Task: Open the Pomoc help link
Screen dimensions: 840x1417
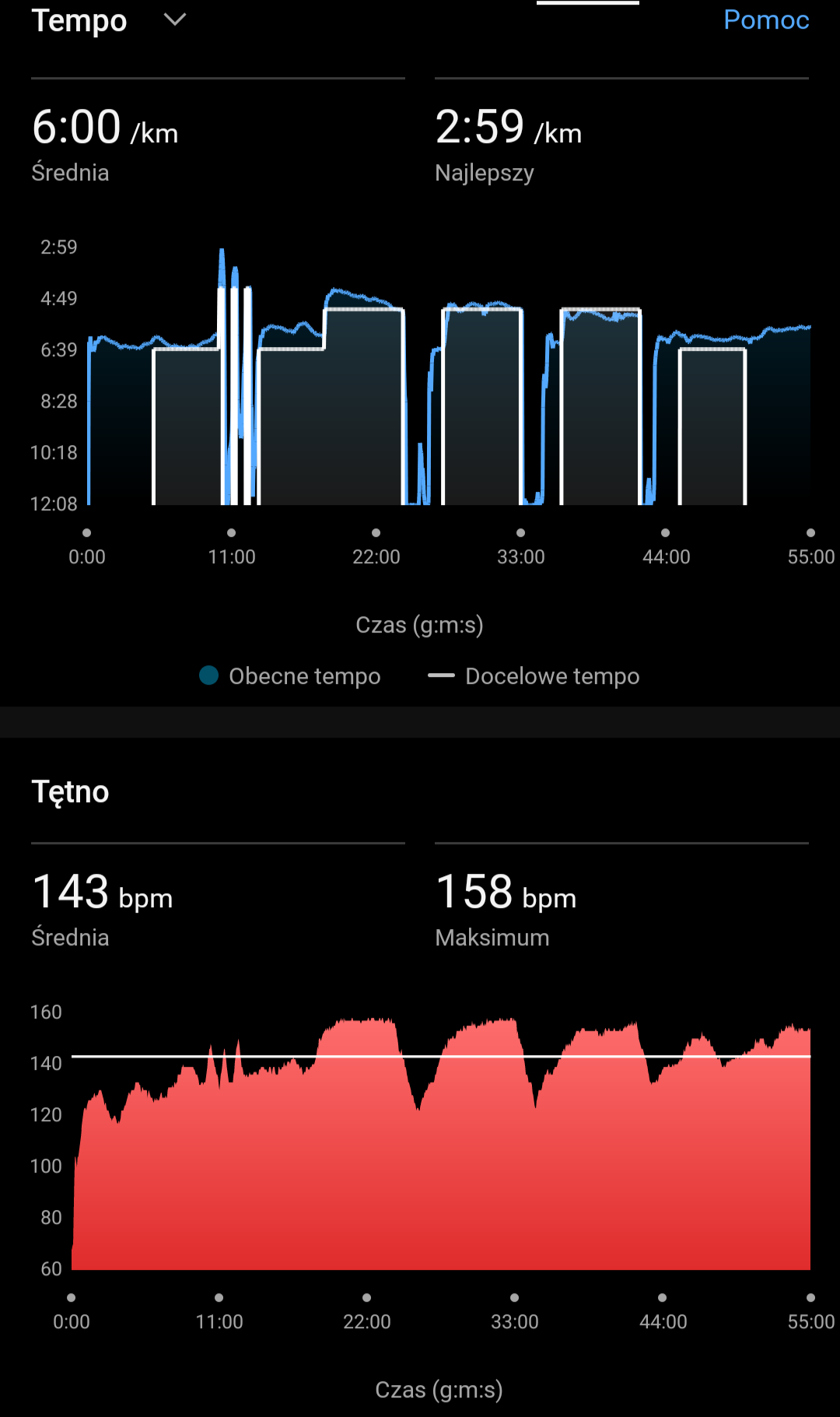Action: pyautogui.click(x=765, y=20)
